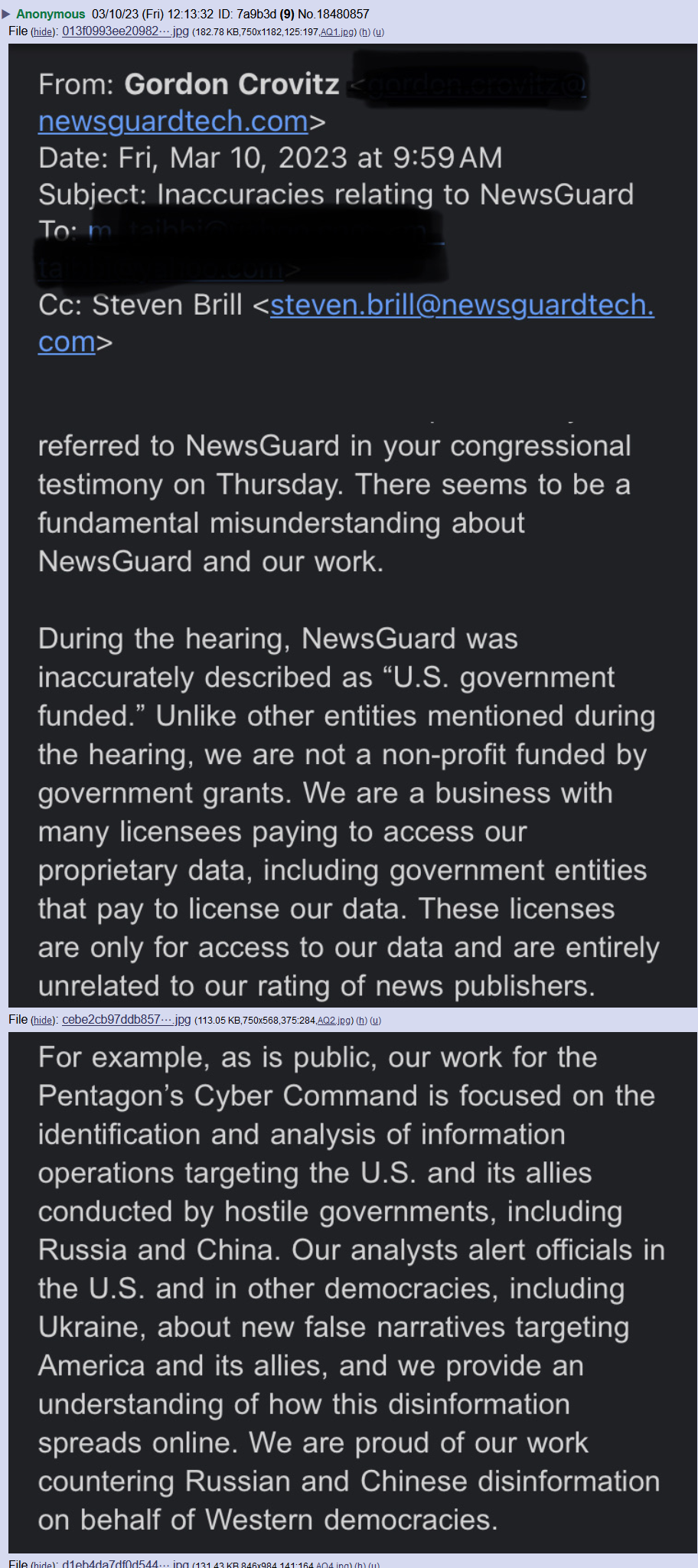Open the d1eb4da7df0d544….jpg file link
The height and width of the screenshot is (1568, 698).
click(126, 1563)
